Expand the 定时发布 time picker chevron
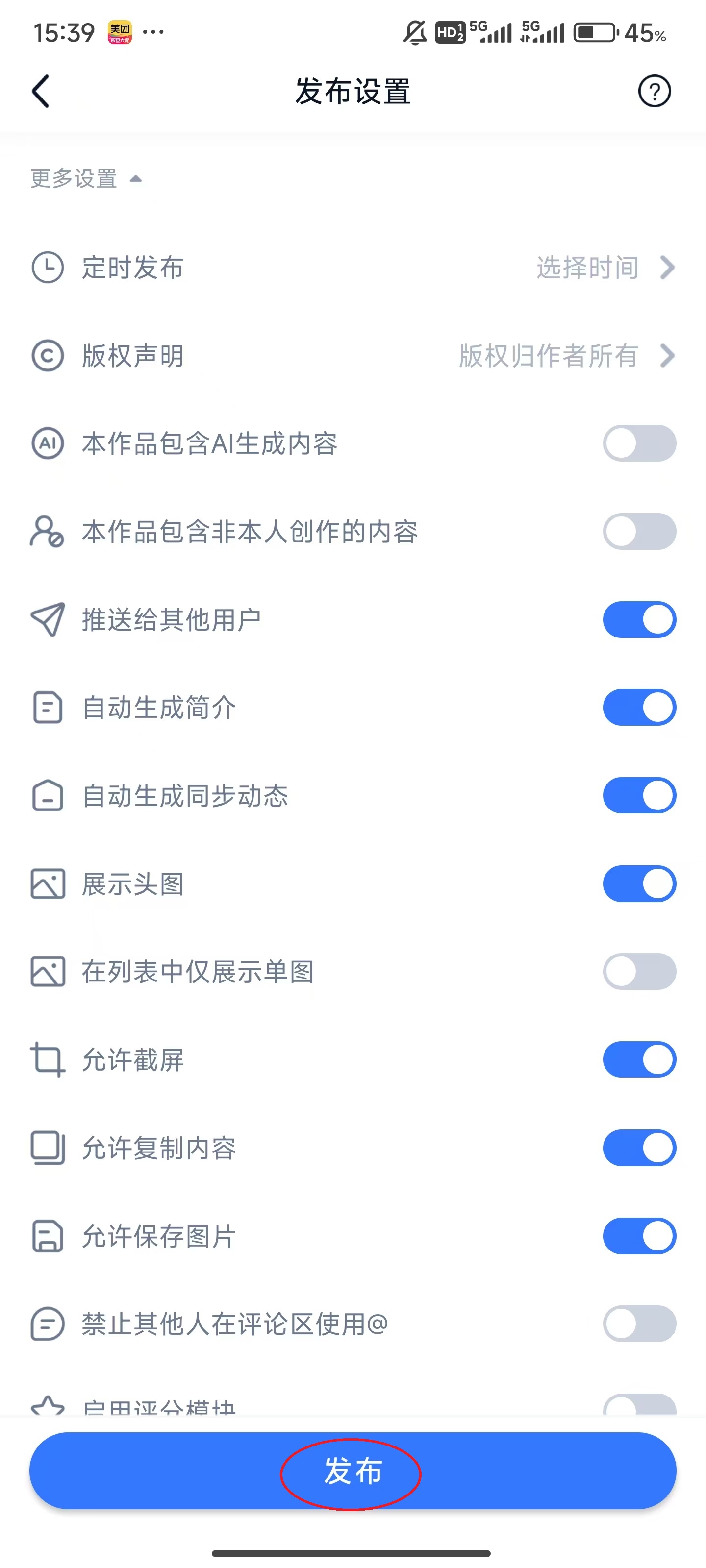This screenshot has width=706, height=1568. coord(668,267)
